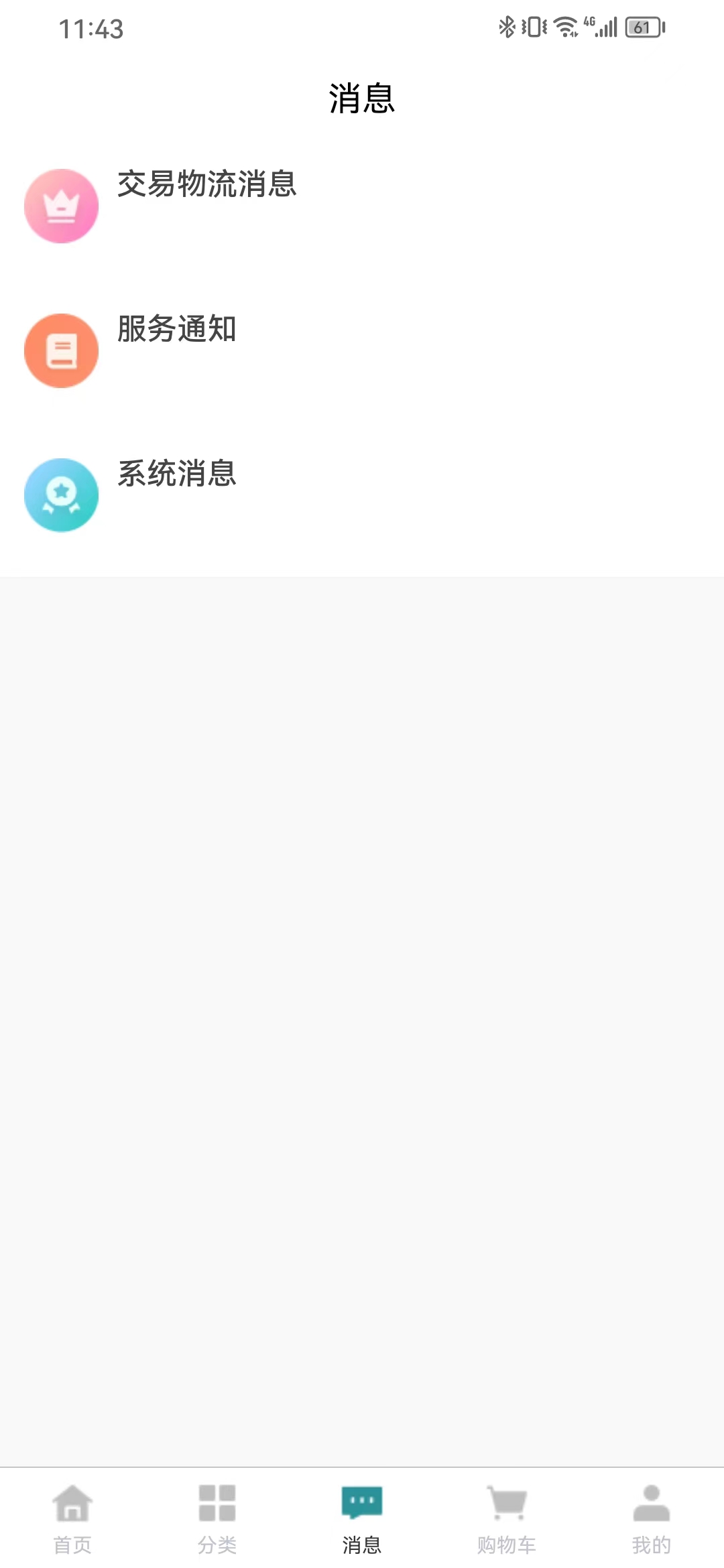This screenshot has height=1568, width=724.
Task: View 系统消息 system messages
Action: point(176,476)
